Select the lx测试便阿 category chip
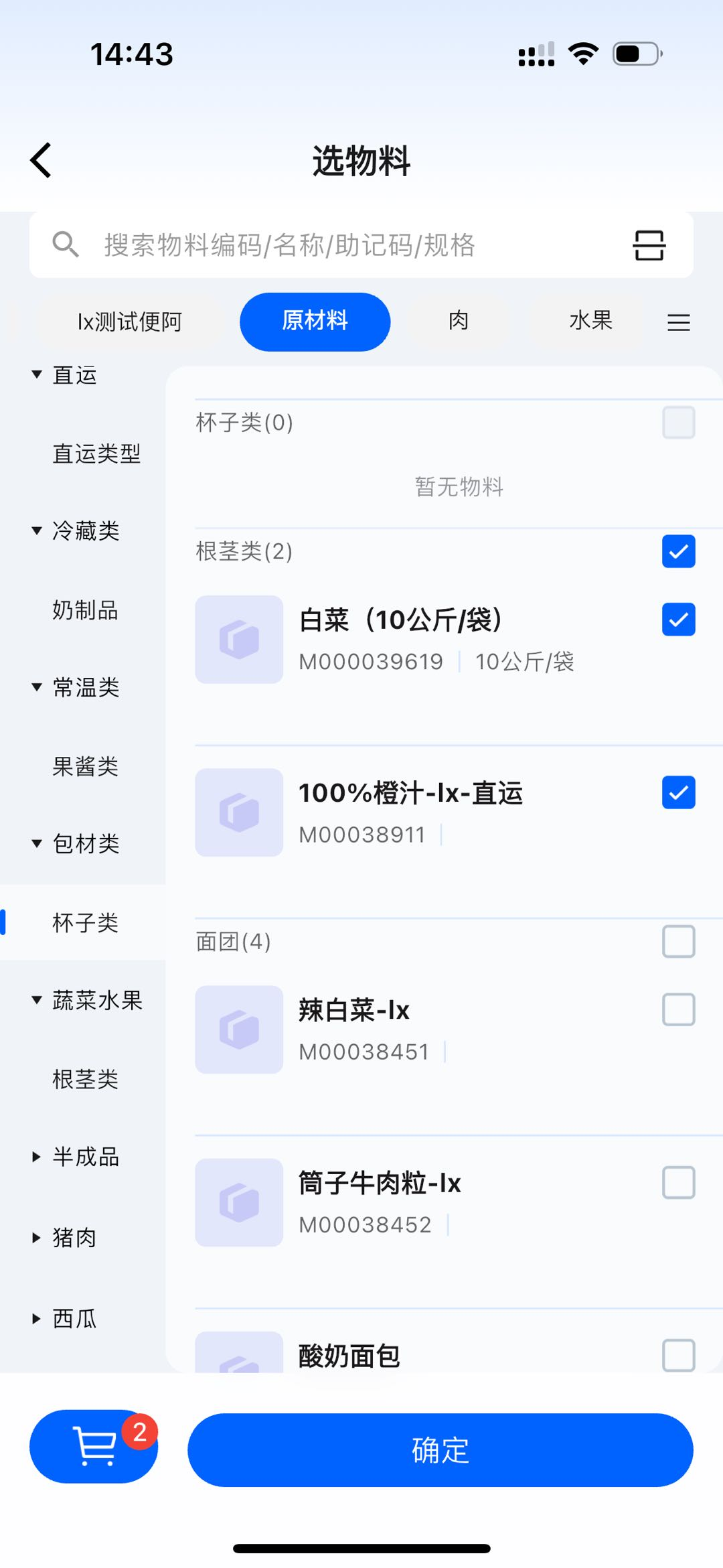 click(x=130, y=322)
